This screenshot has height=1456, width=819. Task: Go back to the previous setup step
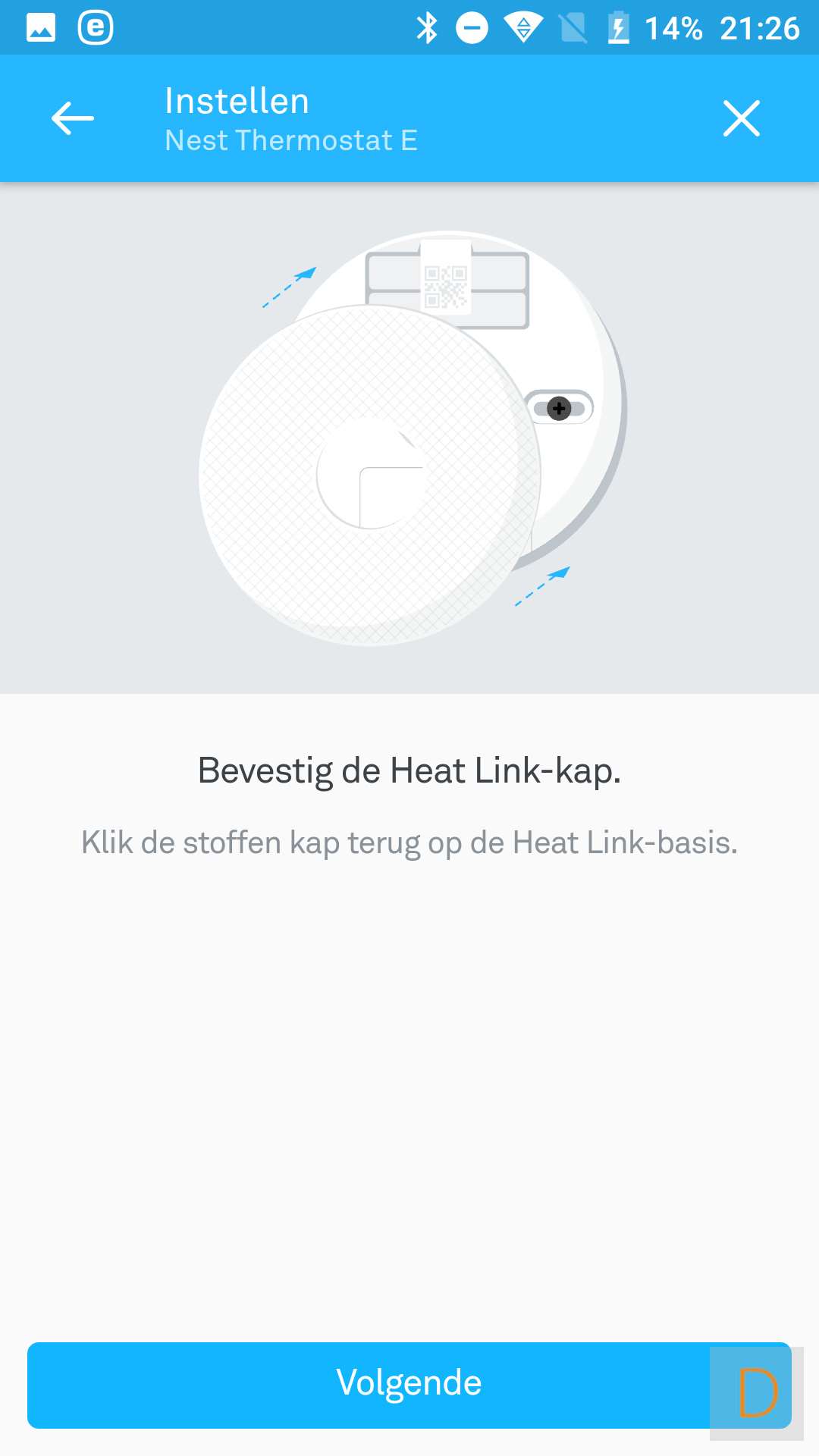pyautogui.click(x=73, y=118)
